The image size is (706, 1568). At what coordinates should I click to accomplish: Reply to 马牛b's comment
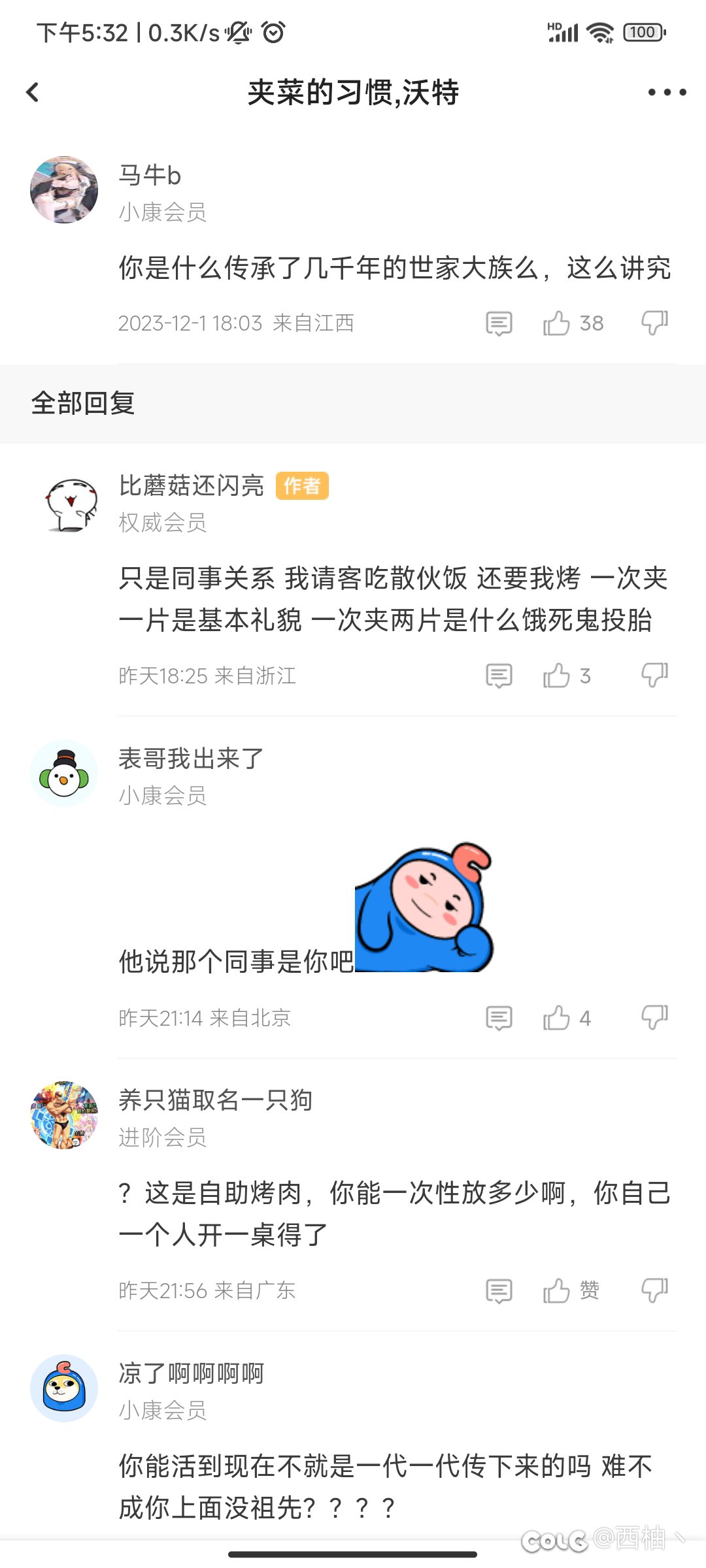click(x=499, y=323)
